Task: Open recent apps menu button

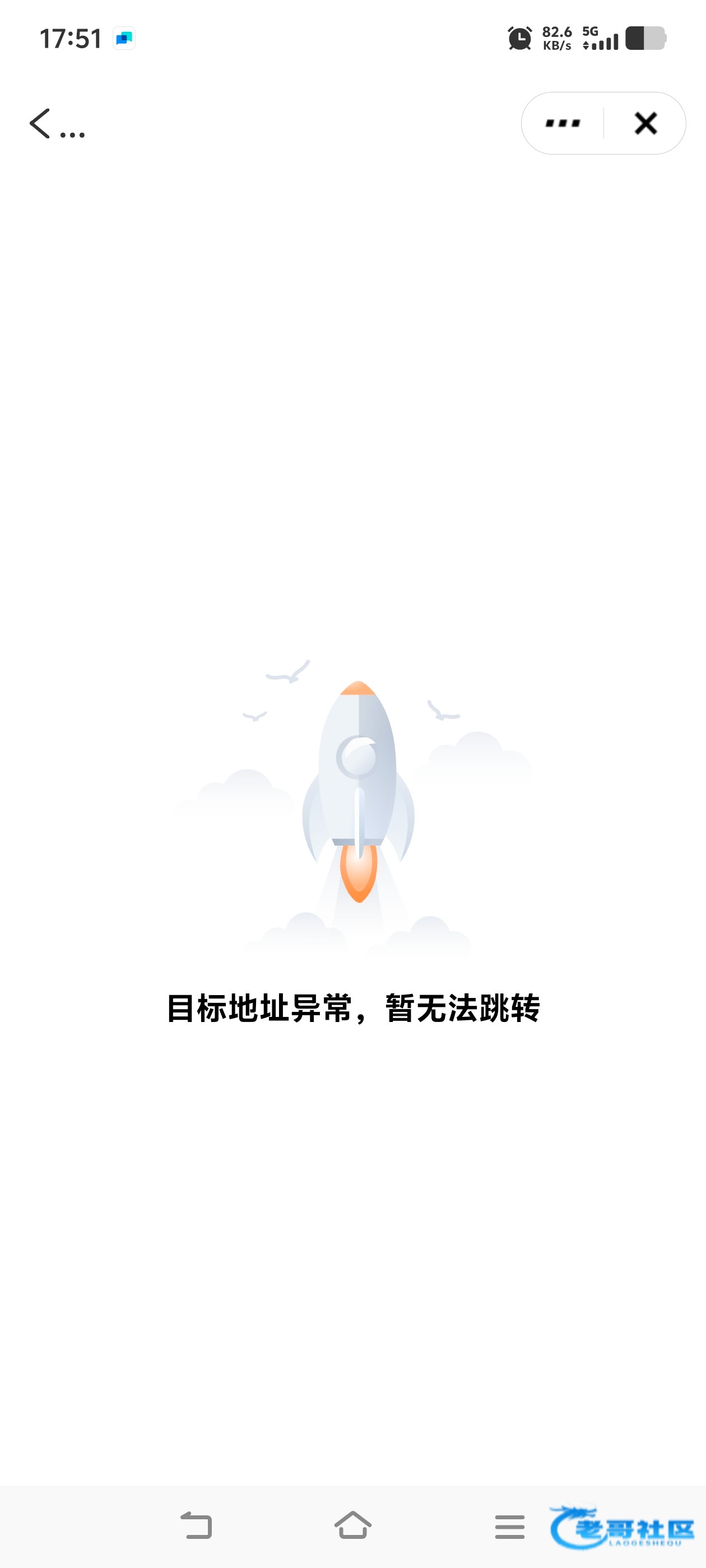Action: (509, 1527)
